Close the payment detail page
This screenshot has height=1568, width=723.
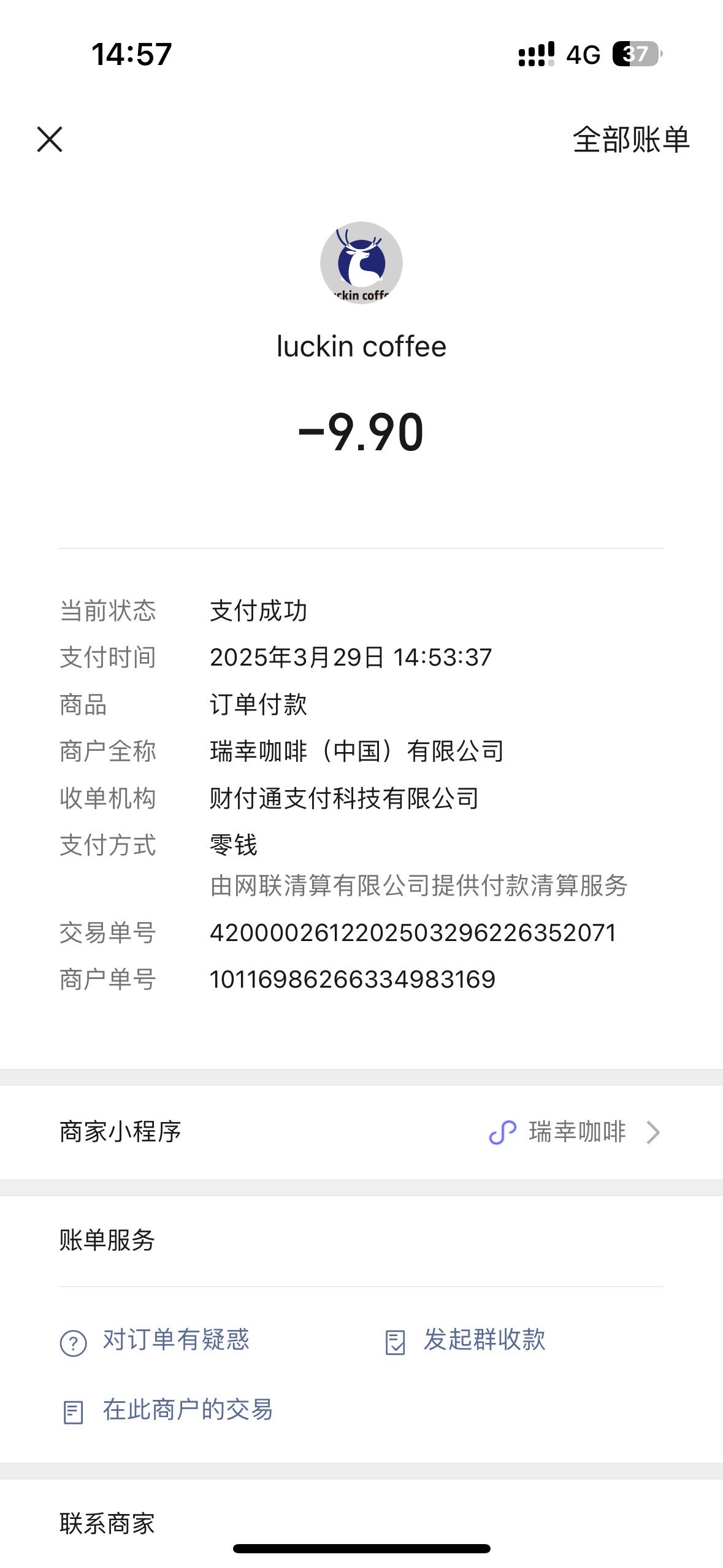50,139
